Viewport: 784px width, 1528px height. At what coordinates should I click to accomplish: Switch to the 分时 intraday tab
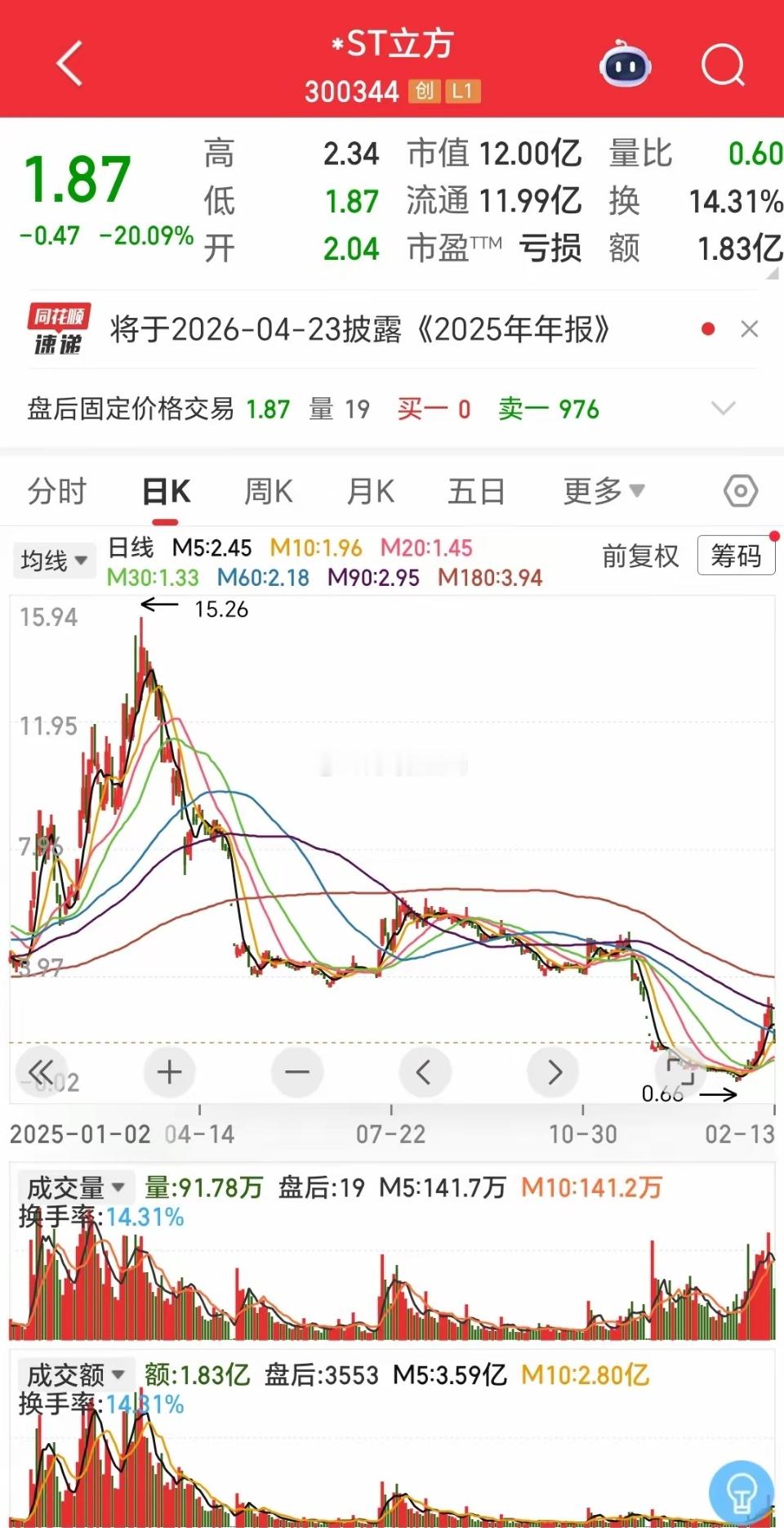pyautogui.click(x=55, y=490)
